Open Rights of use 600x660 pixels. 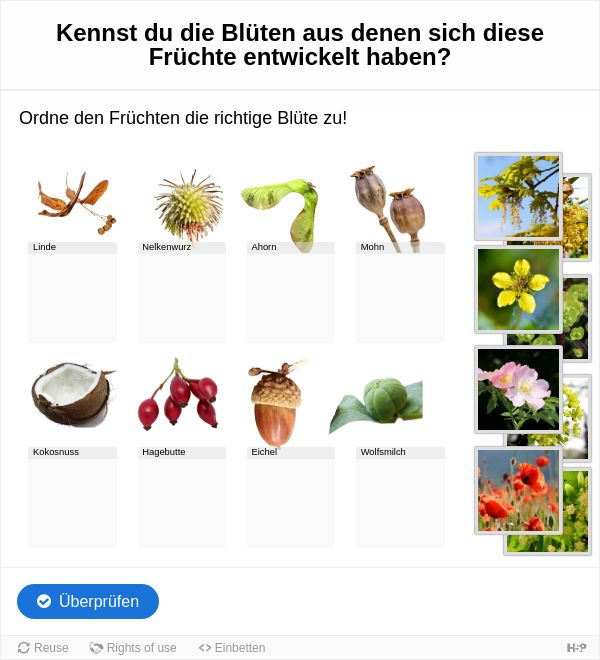(x=133, y=648)
